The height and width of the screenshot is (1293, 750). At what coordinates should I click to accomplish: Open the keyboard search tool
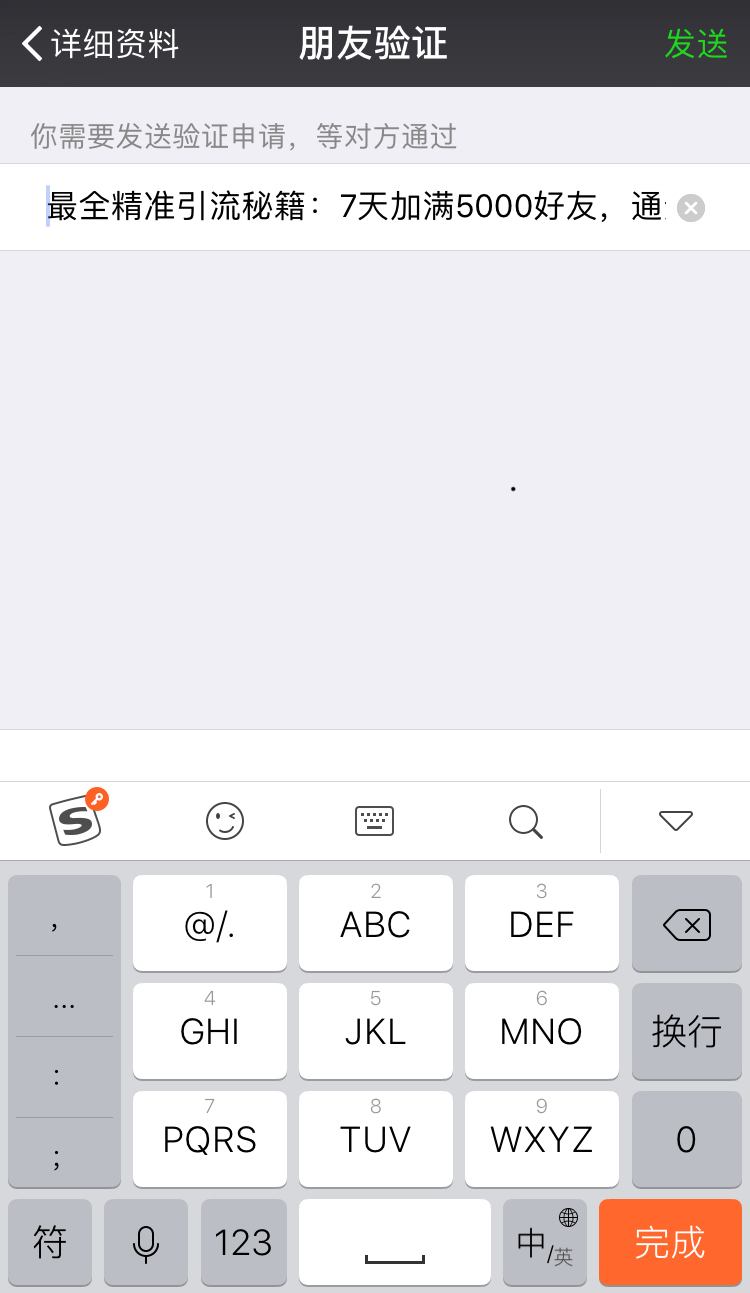[x=526, y=821]
